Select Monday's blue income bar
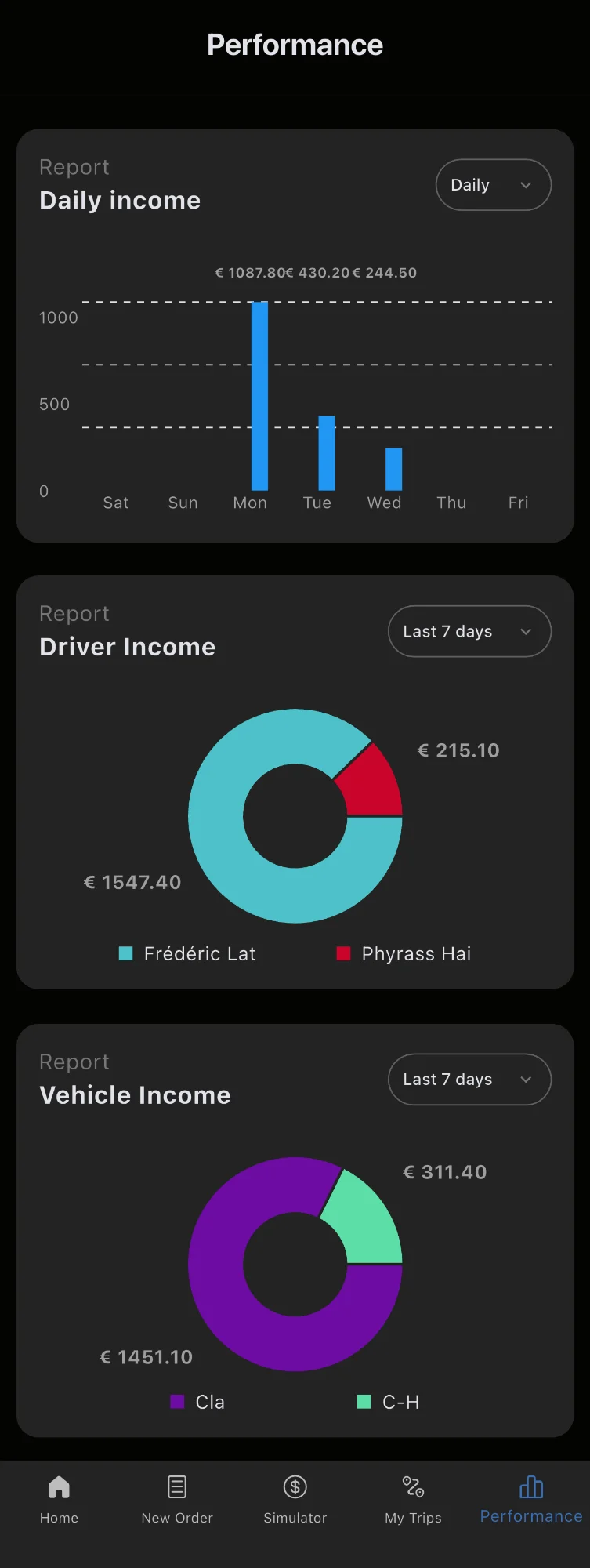Image resolution: width=590 pixels, height=1568 pixels. 259,392
